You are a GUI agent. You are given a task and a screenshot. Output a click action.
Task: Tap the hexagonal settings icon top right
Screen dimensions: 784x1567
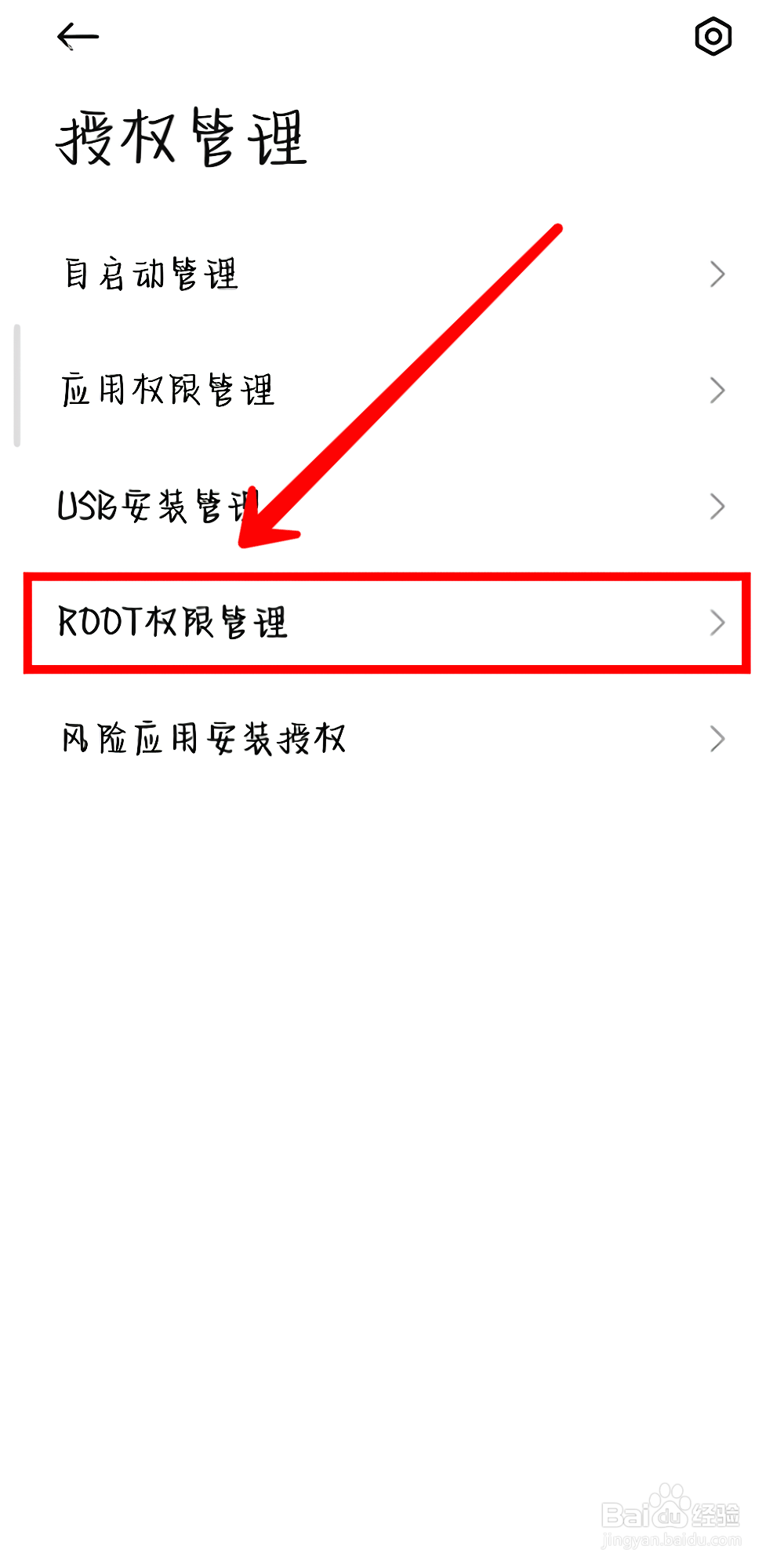pos(712,35)
